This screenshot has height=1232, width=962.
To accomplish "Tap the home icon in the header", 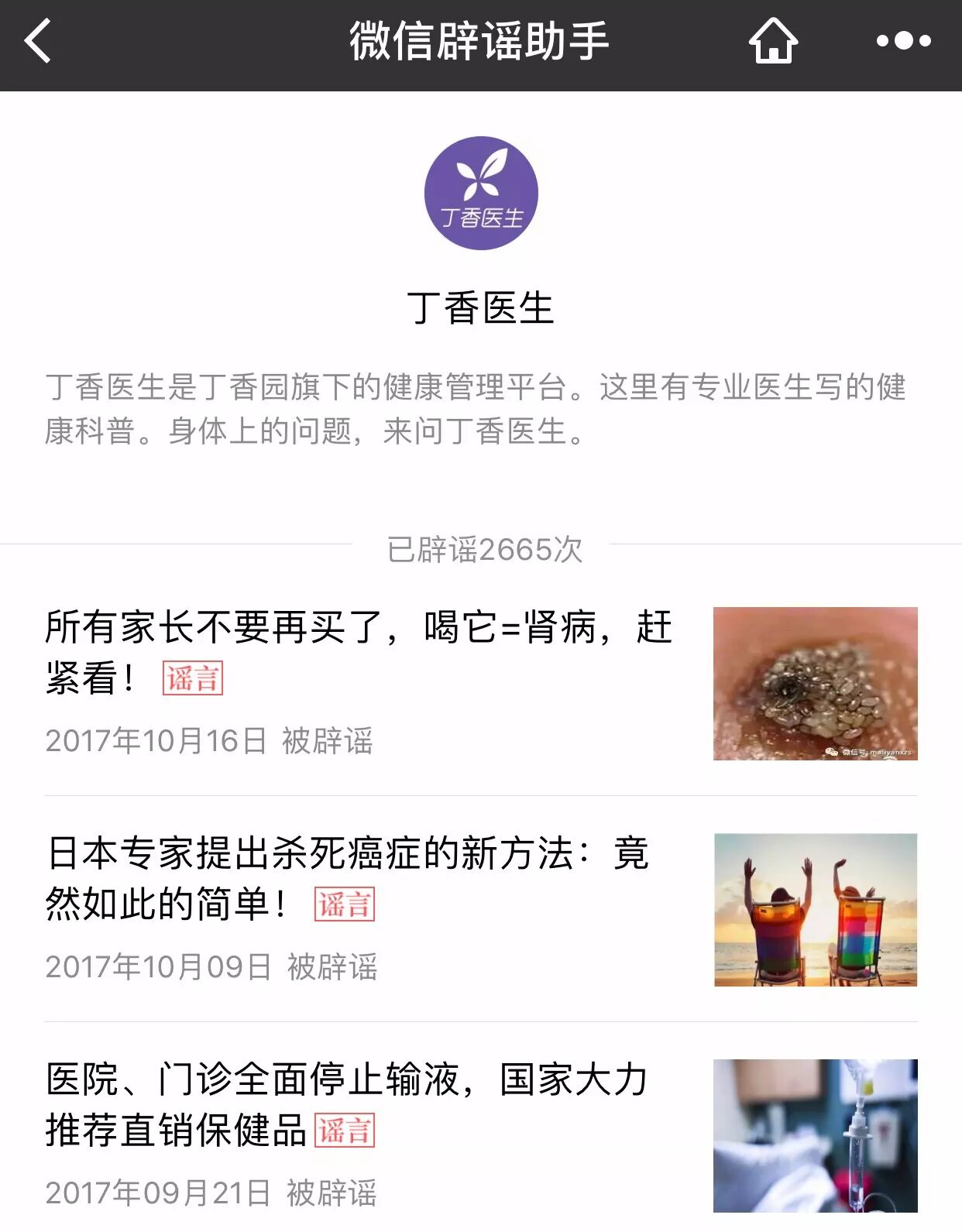I will point(773,41).
